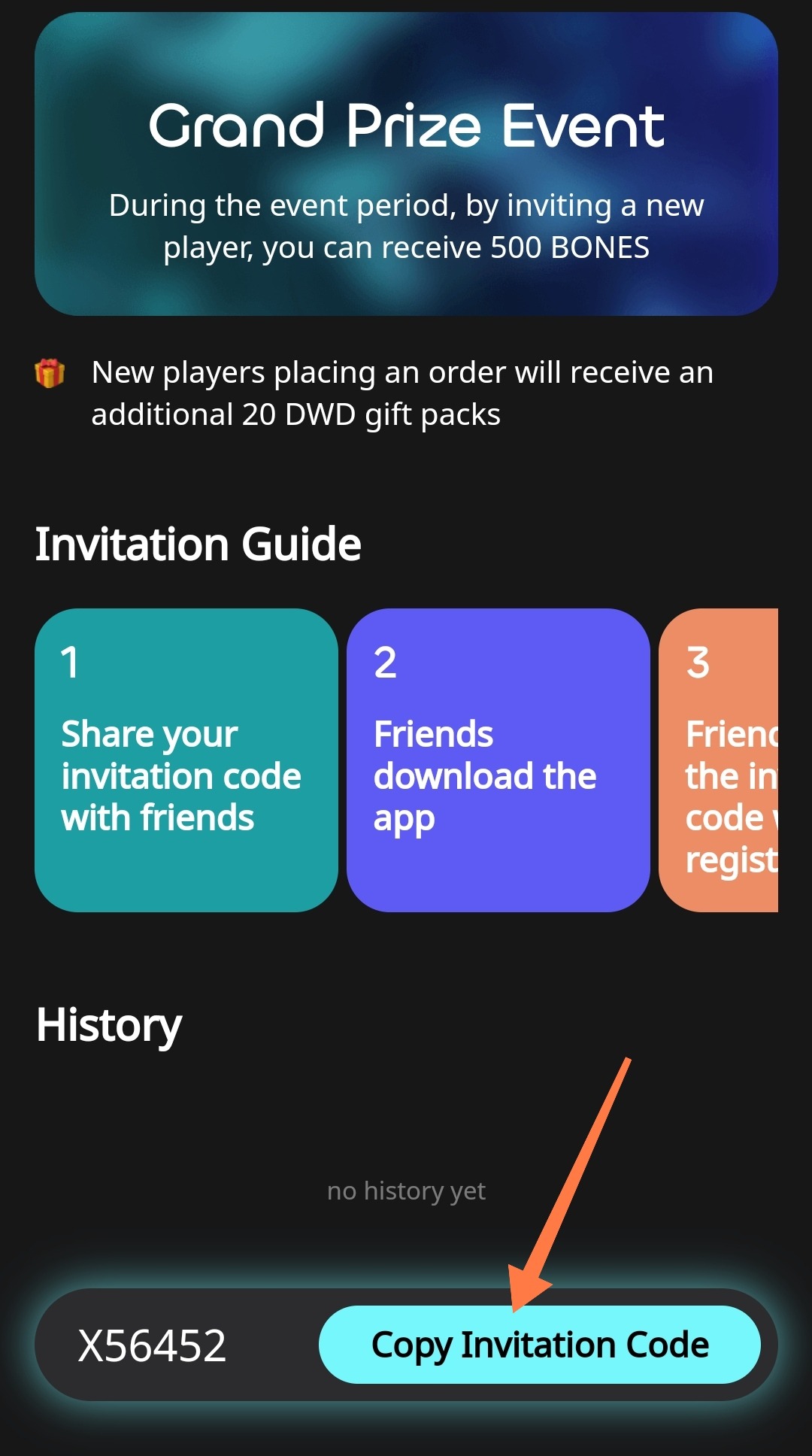The width and height of the screenshot is (812, 1456).
Task: Tap the Copy Invitation Code button
Action: [x=539, y=1345]
